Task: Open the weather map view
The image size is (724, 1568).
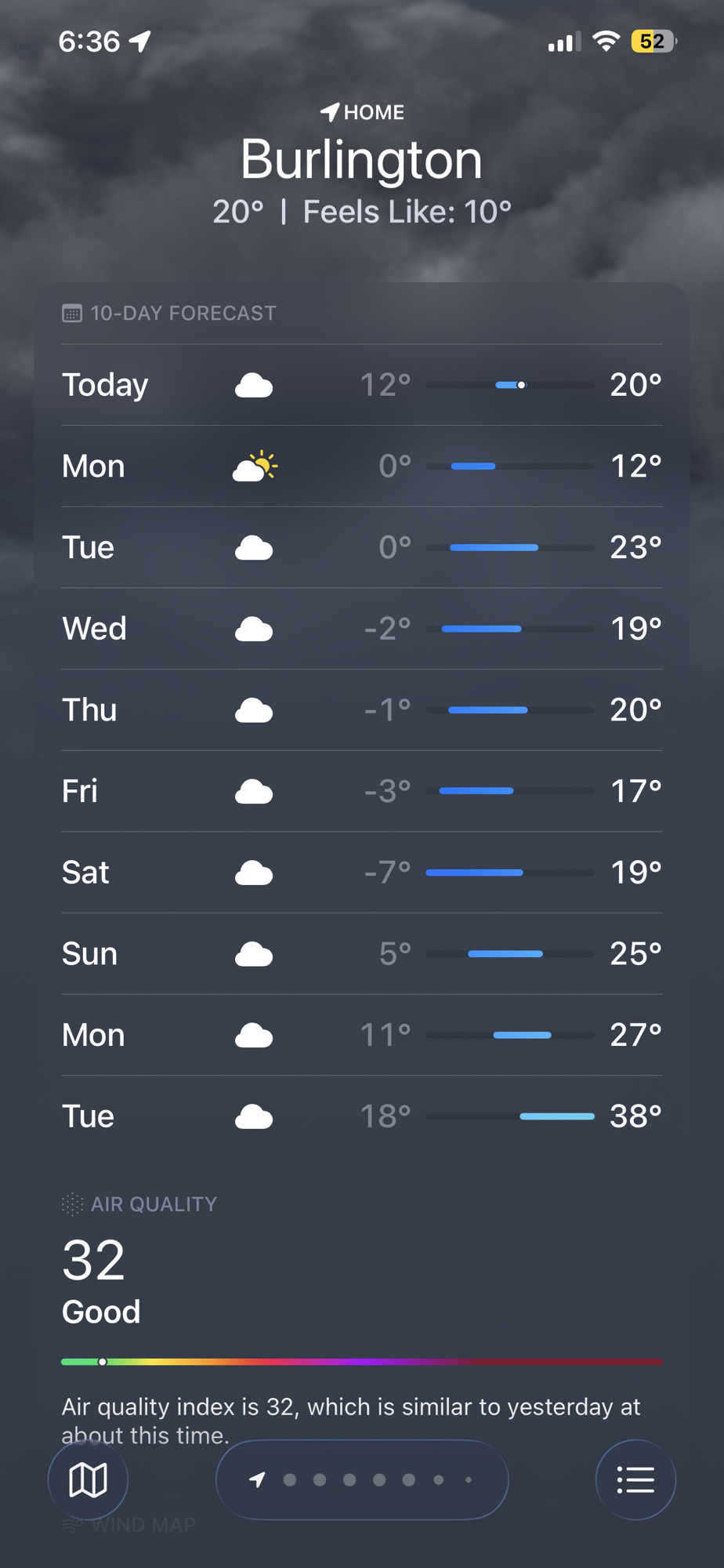Action: [x=88, y=1480]
